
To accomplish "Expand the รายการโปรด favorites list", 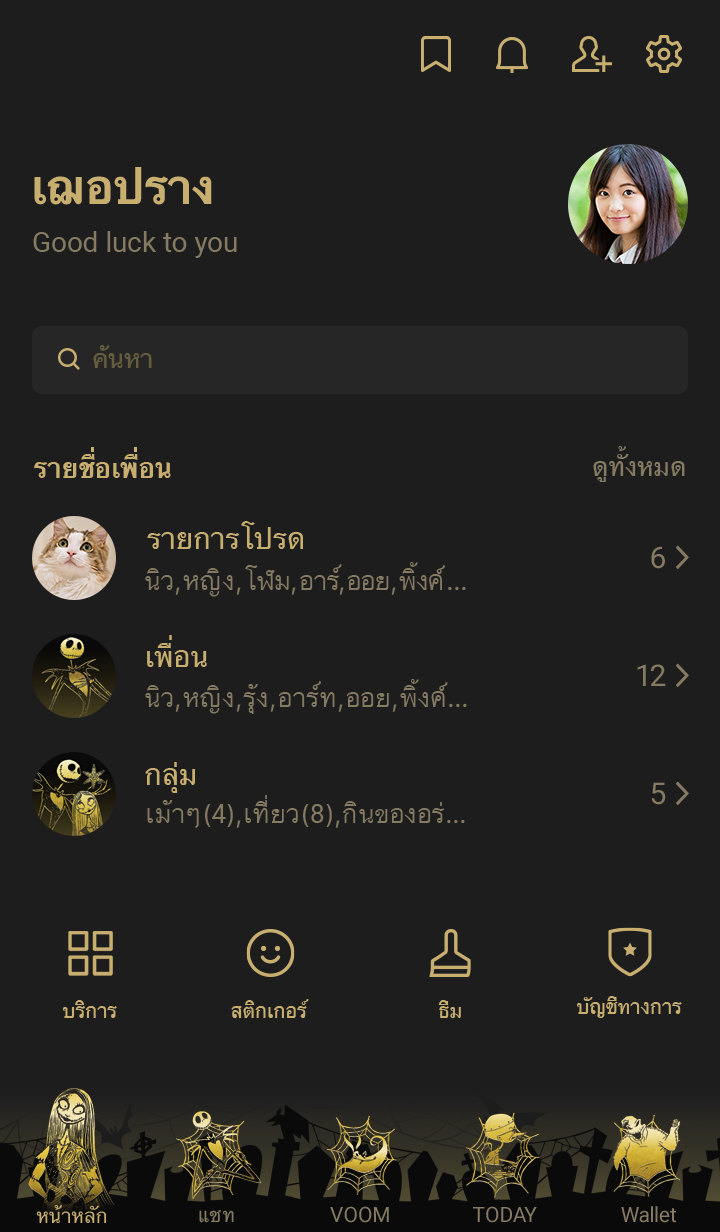I will click(360, 558).
